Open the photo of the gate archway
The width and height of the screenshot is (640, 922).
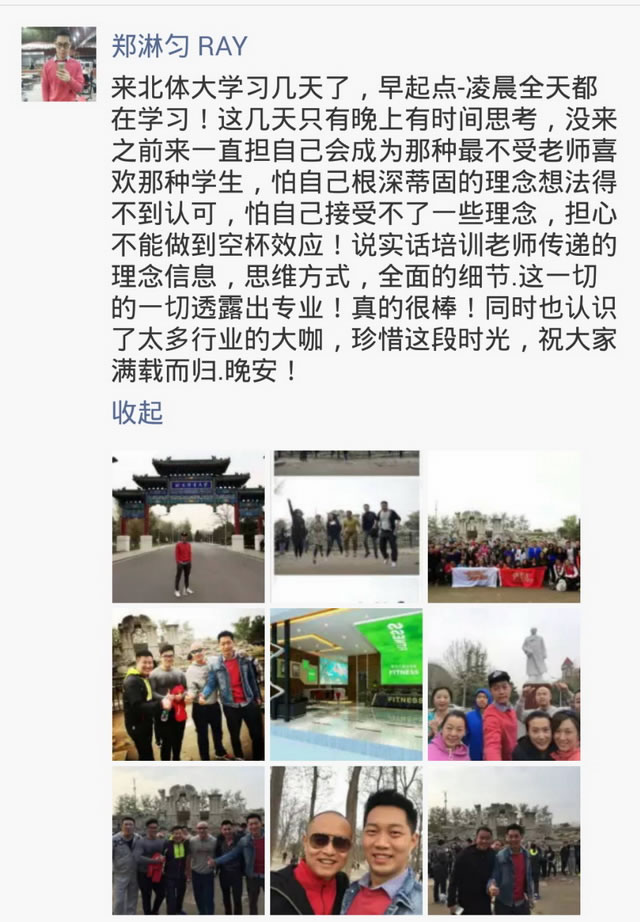(x=188, y=526)
